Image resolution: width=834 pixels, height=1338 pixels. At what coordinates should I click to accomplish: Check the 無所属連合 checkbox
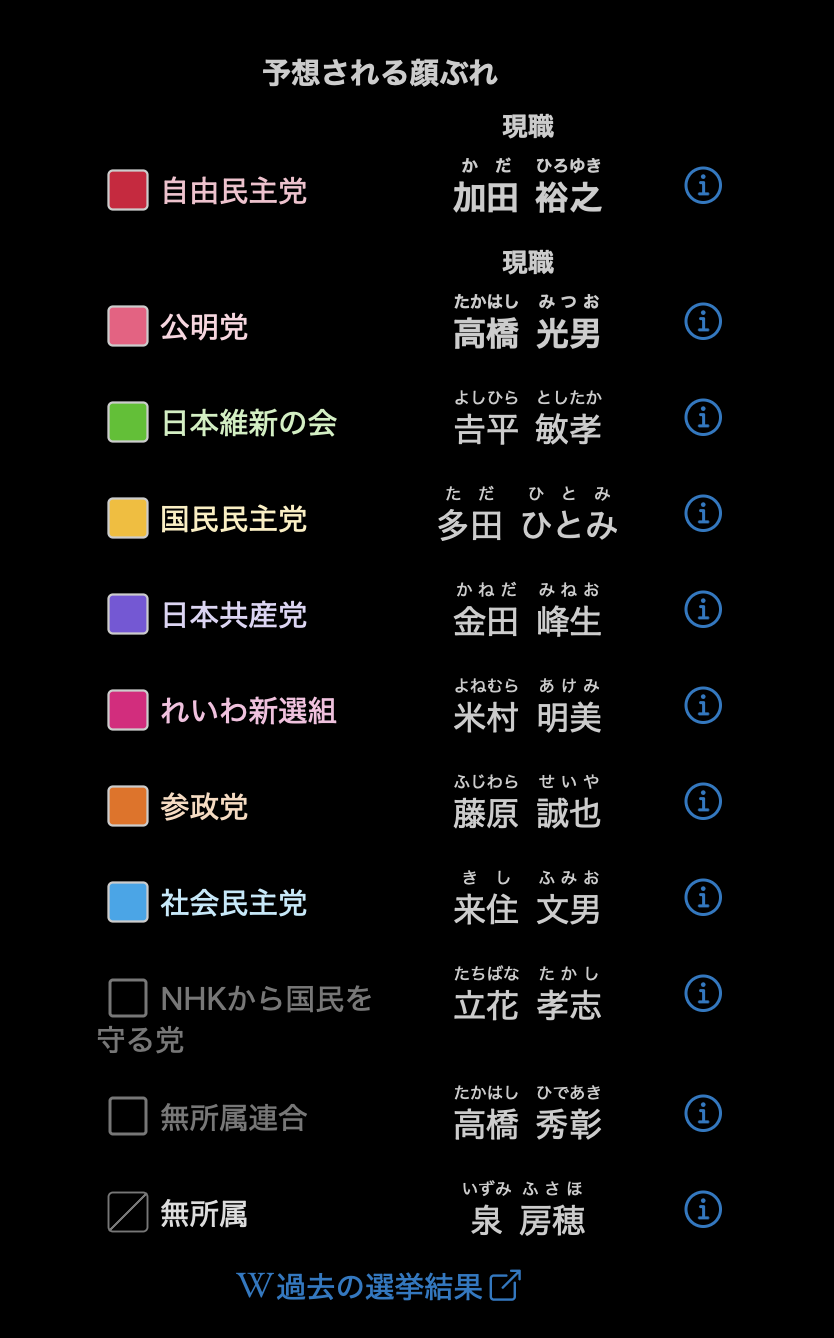click(128, 1116)
